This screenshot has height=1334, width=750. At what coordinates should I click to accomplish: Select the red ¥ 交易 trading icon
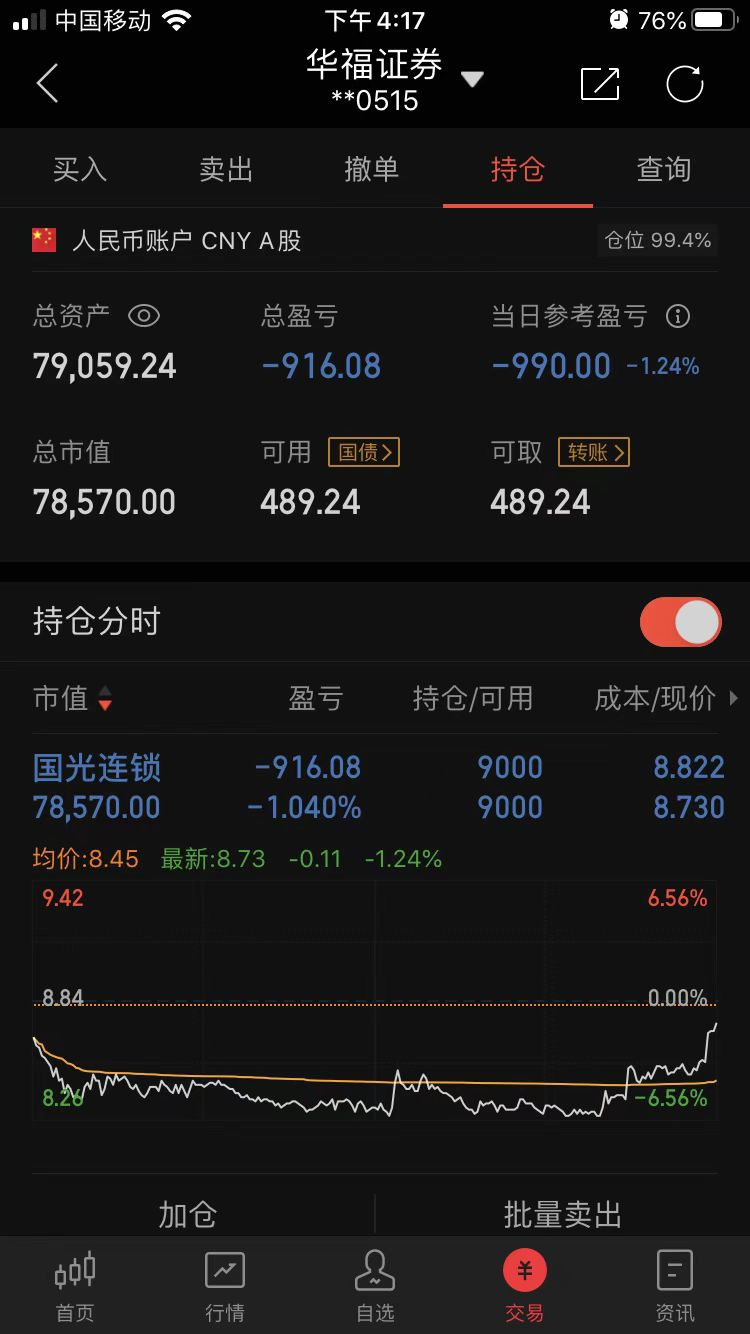pos(524,1268)
